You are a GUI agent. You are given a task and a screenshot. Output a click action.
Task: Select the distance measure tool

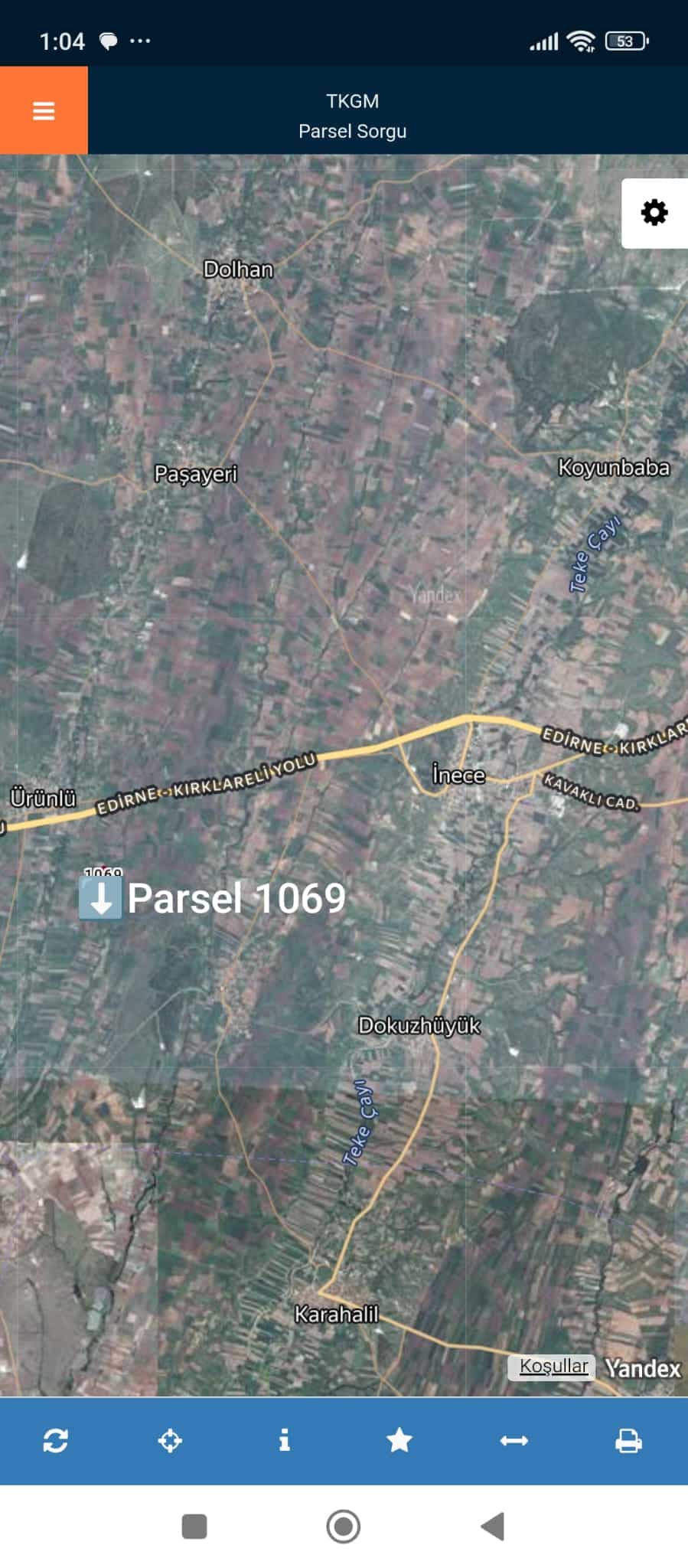pos(514,1440)
